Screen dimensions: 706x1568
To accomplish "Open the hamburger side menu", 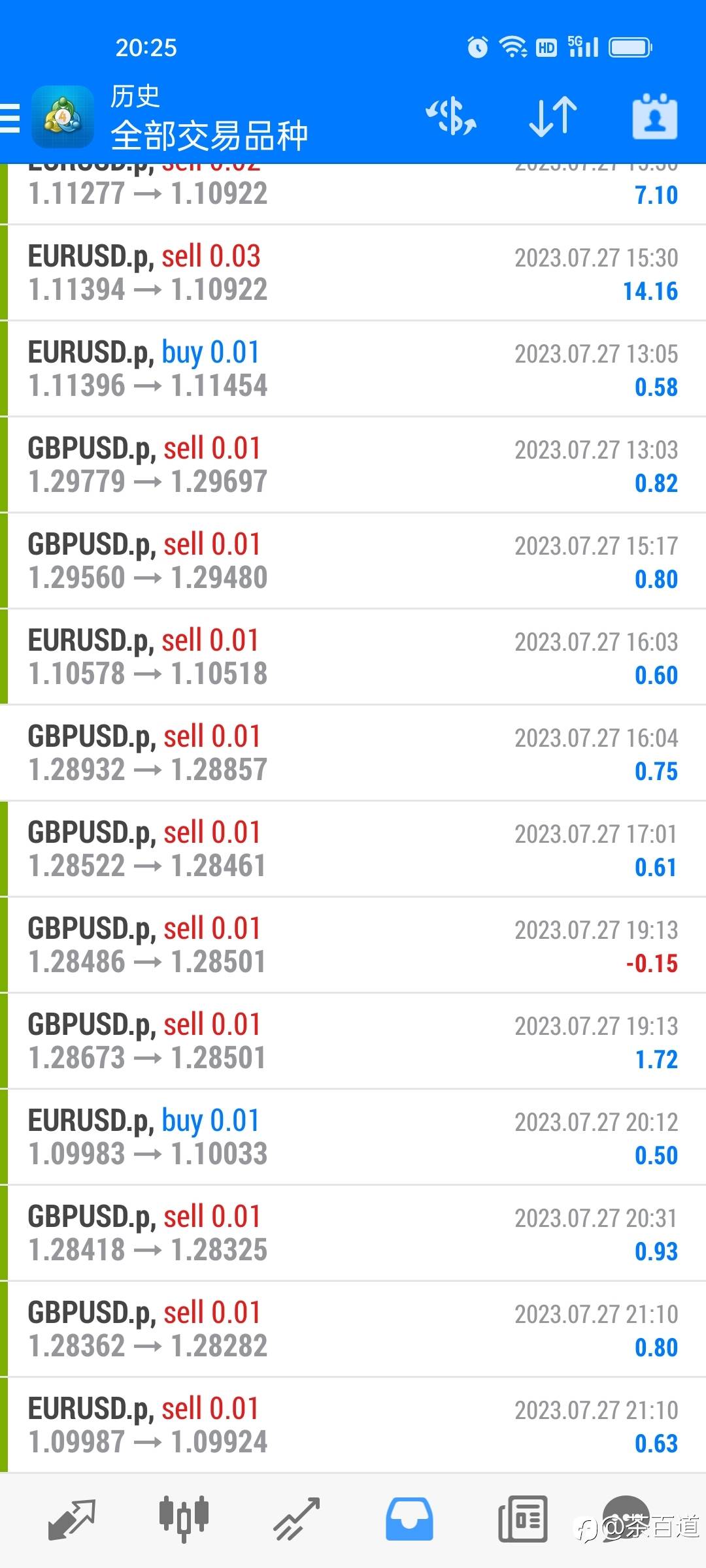I will pyautogui.click(x=10, y=118).
